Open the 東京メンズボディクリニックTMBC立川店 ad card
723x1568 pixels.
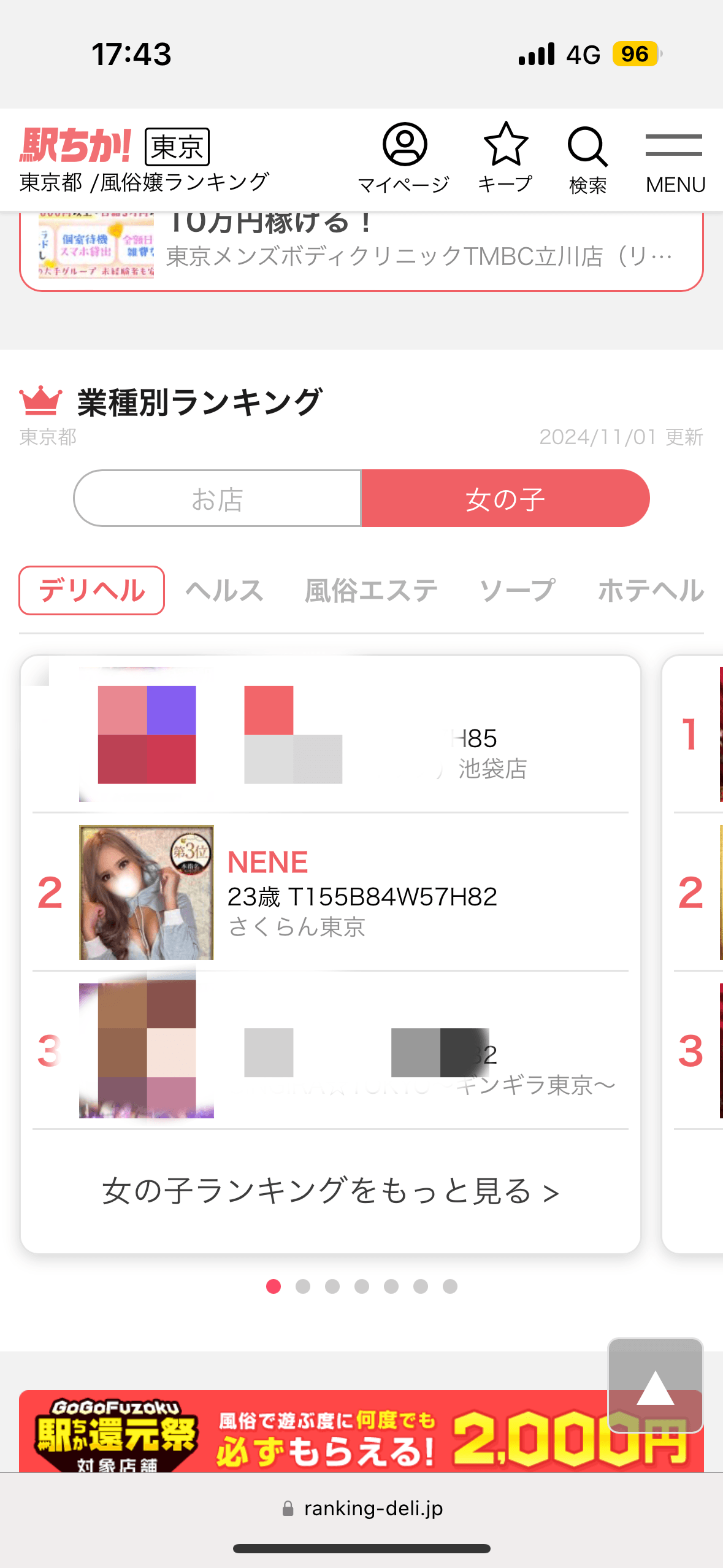click(x=361, y=252)
